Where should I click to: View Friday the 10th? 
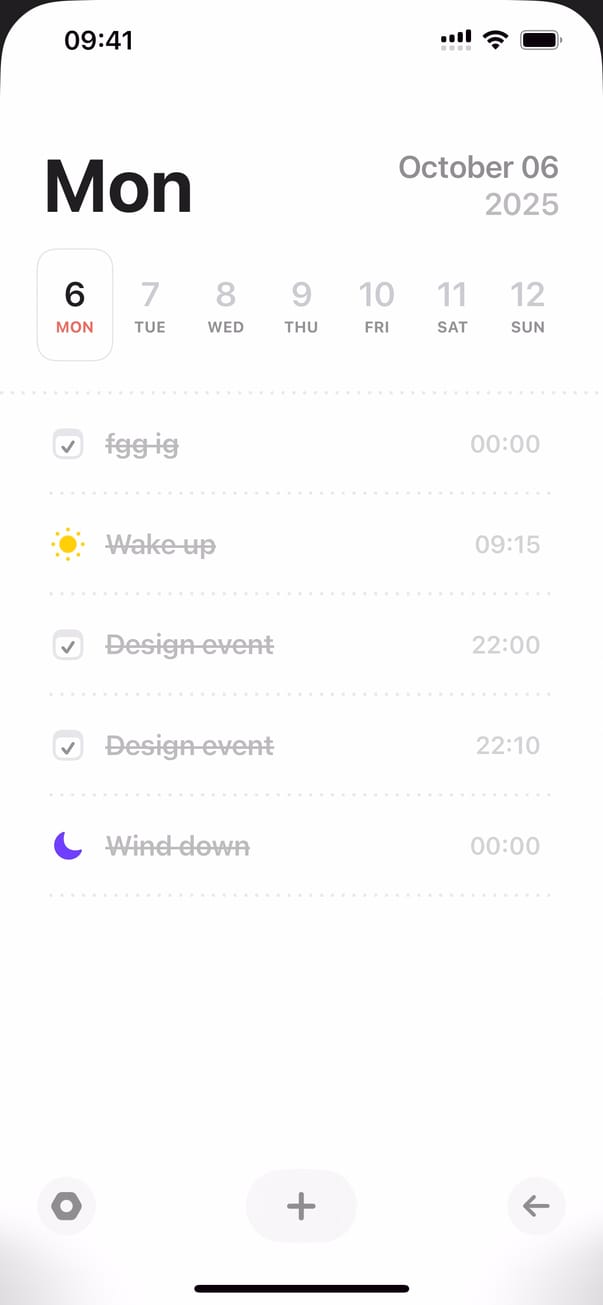pos(377,305)
